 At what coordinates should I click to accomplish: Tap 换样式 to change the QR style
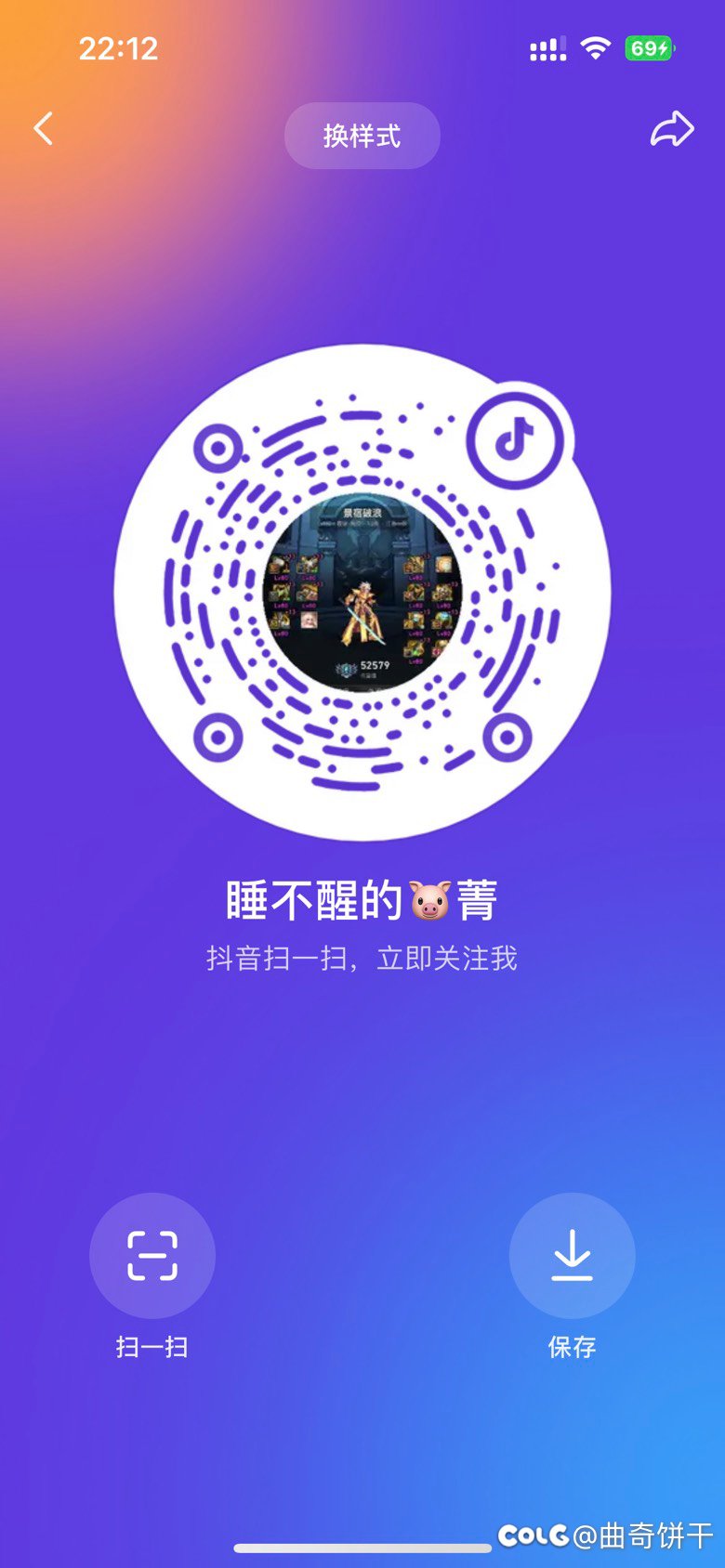coord(362,136)
